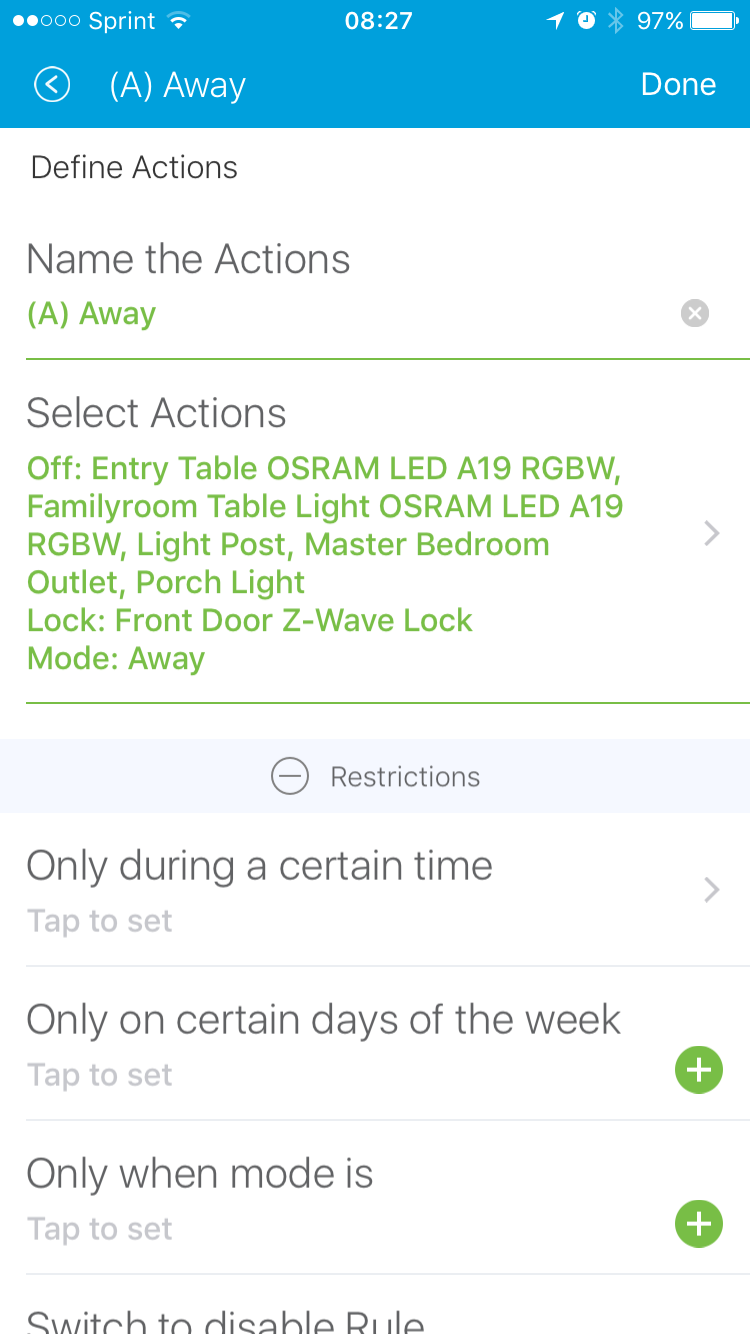Go back using the top-left arrow
Screen dimensions: 750x1334
[x=52, y=85]
